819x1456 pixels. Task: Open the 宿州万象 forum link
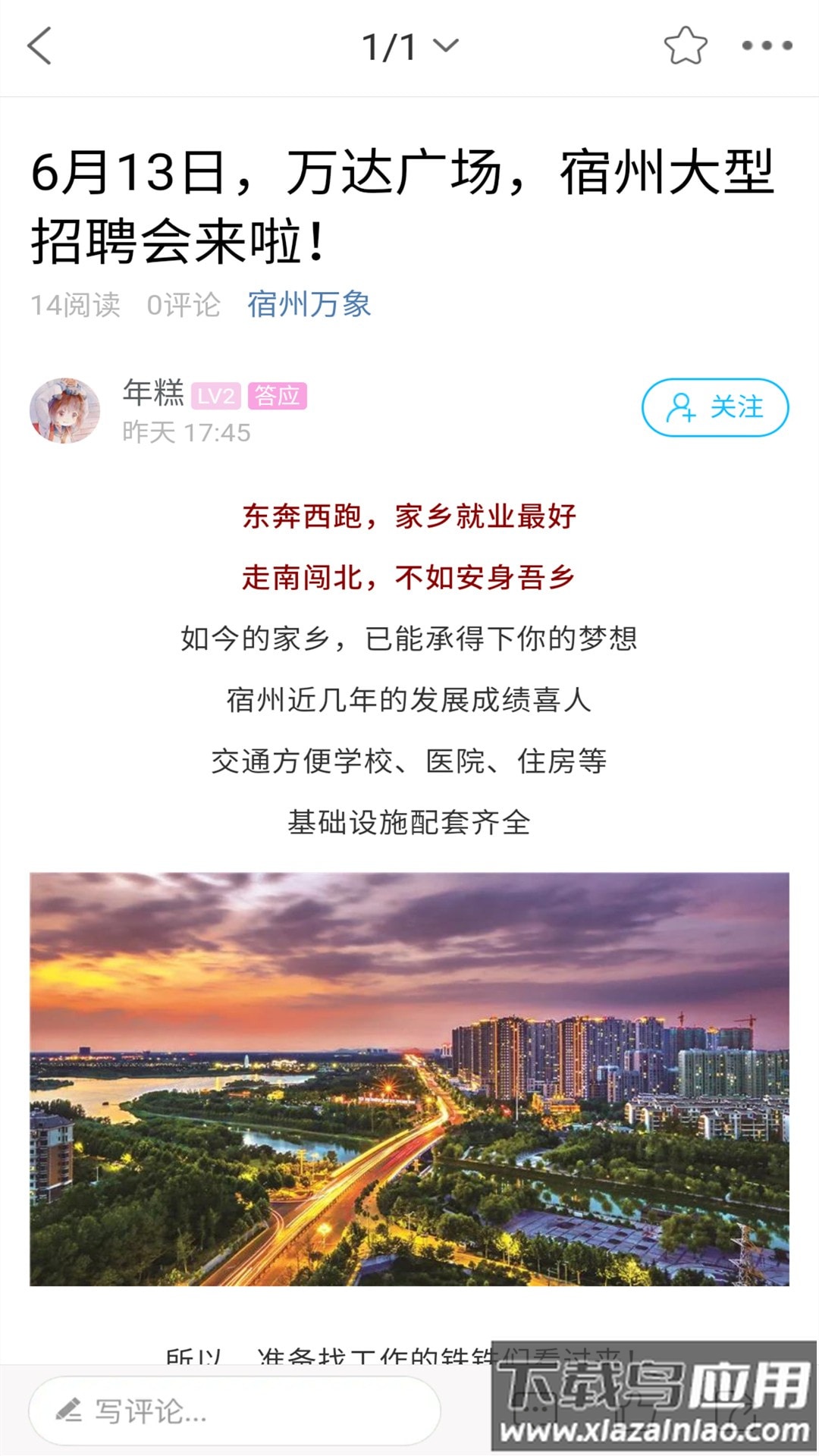pyautogui.click(x=309, y=305)
